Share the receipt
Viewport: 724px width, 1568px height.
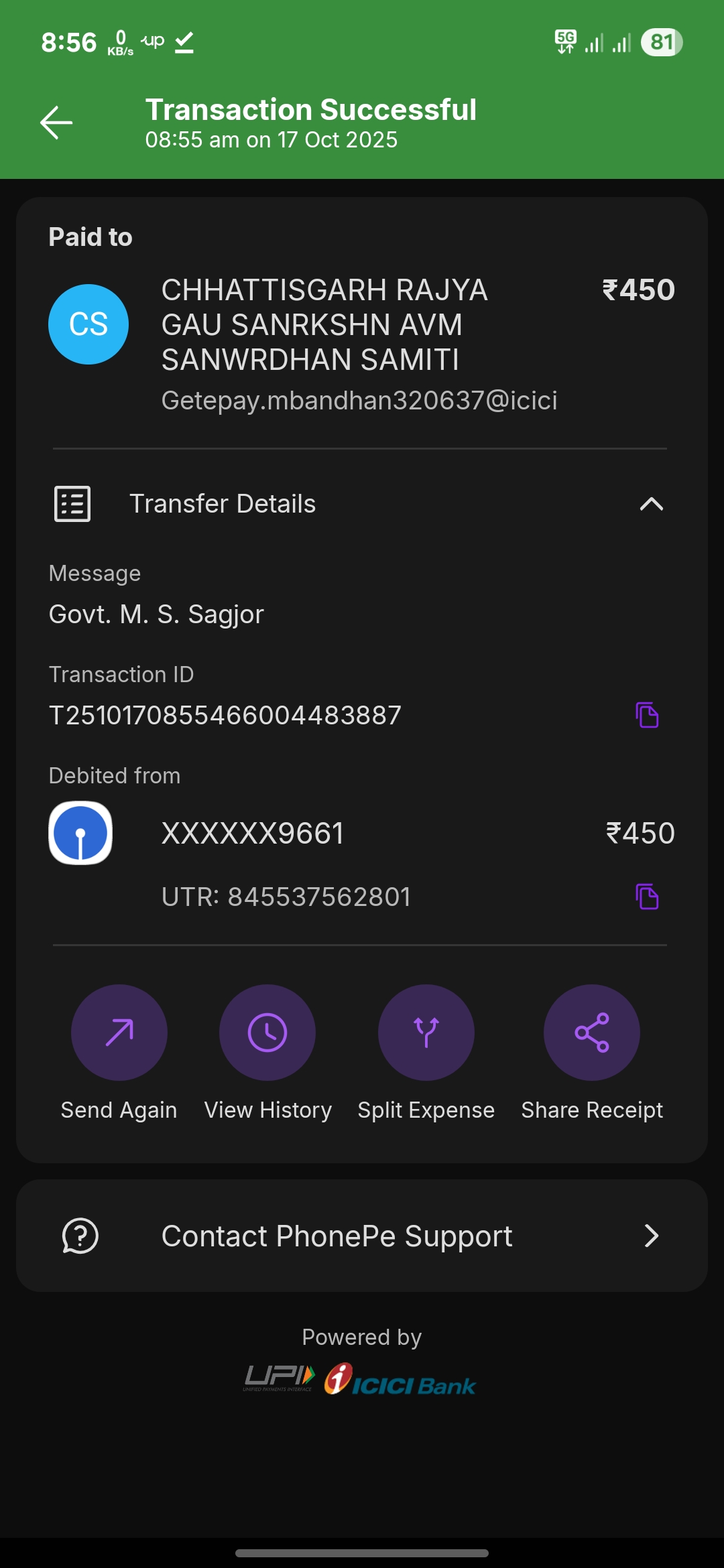pyautogui.click(x=592, y=1033)
